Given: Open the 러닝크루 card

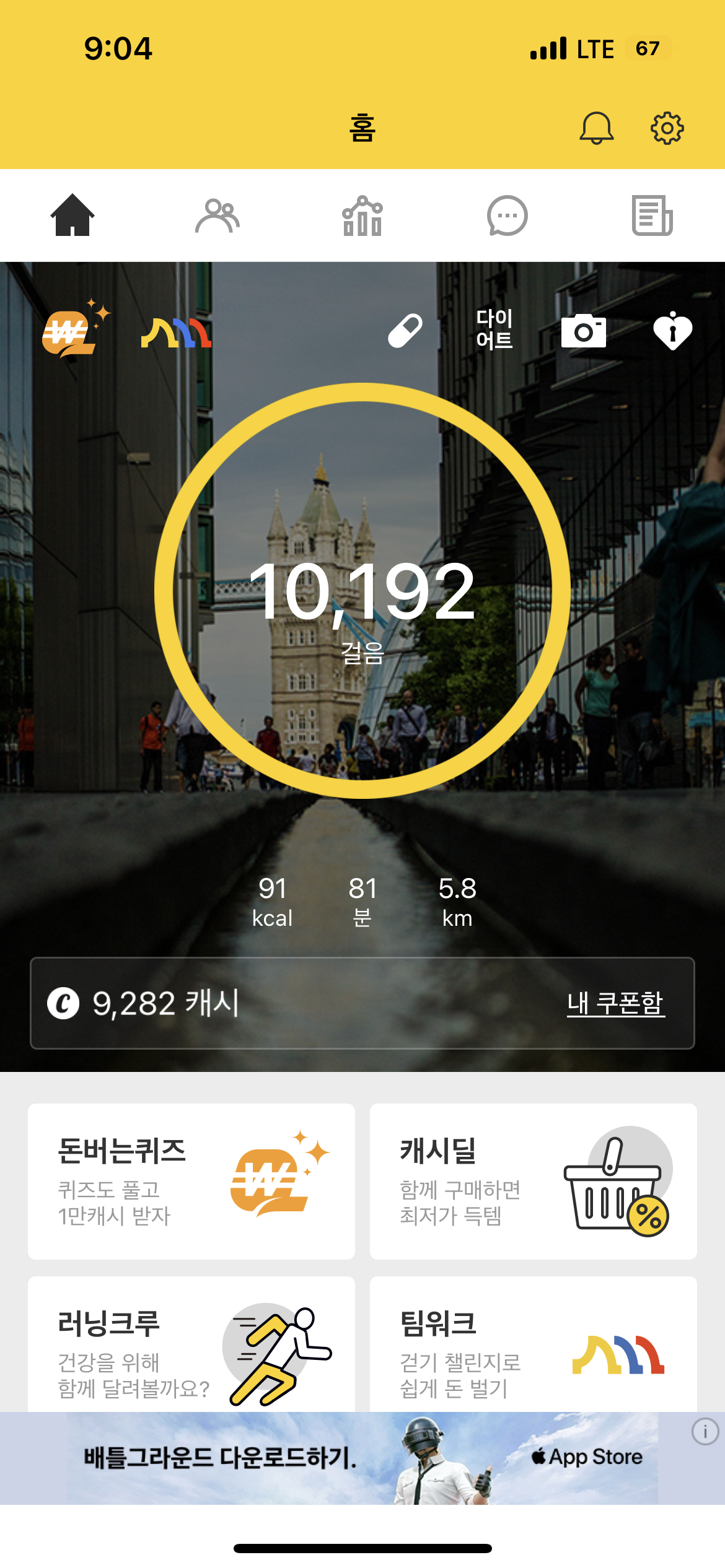Looking at the screenshot, I should [191, 1345].
